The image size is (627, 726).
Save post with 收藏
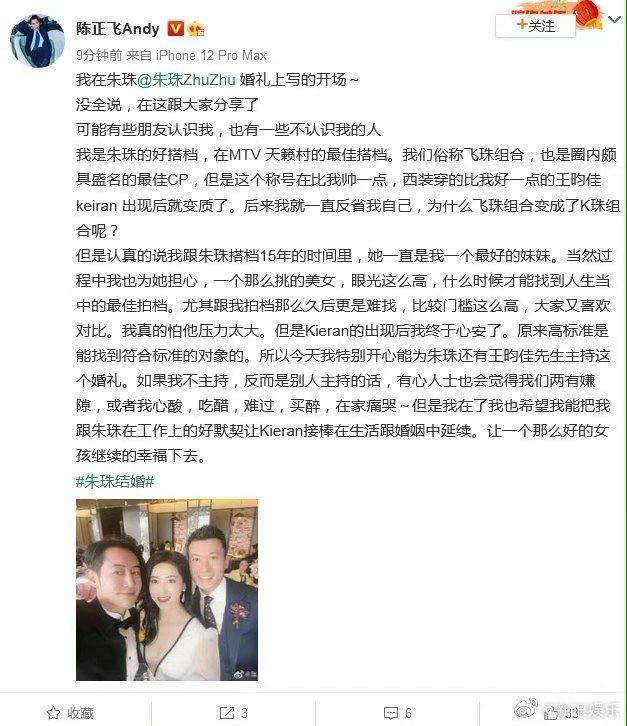click(70, 713)
